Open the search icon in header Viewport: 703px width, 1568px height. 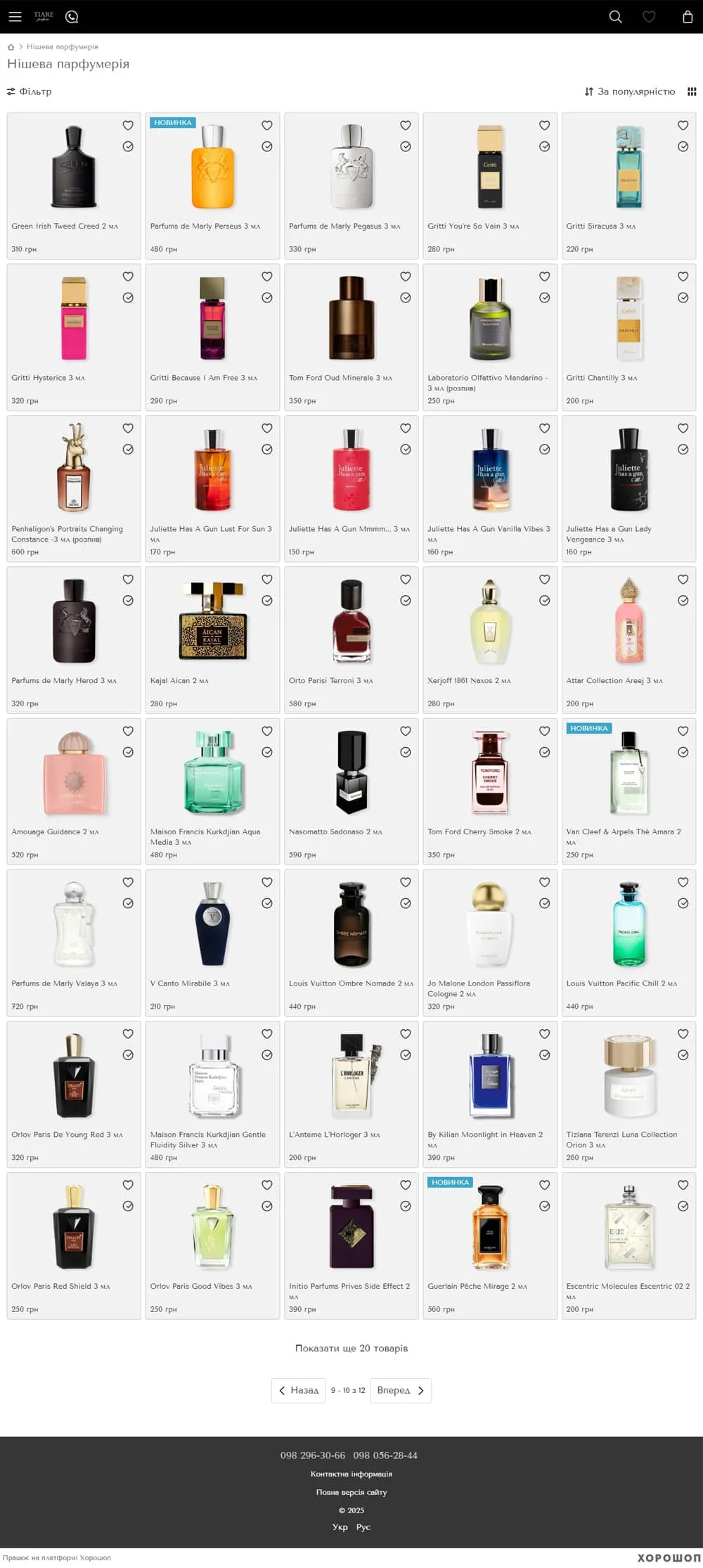point(615,17)
